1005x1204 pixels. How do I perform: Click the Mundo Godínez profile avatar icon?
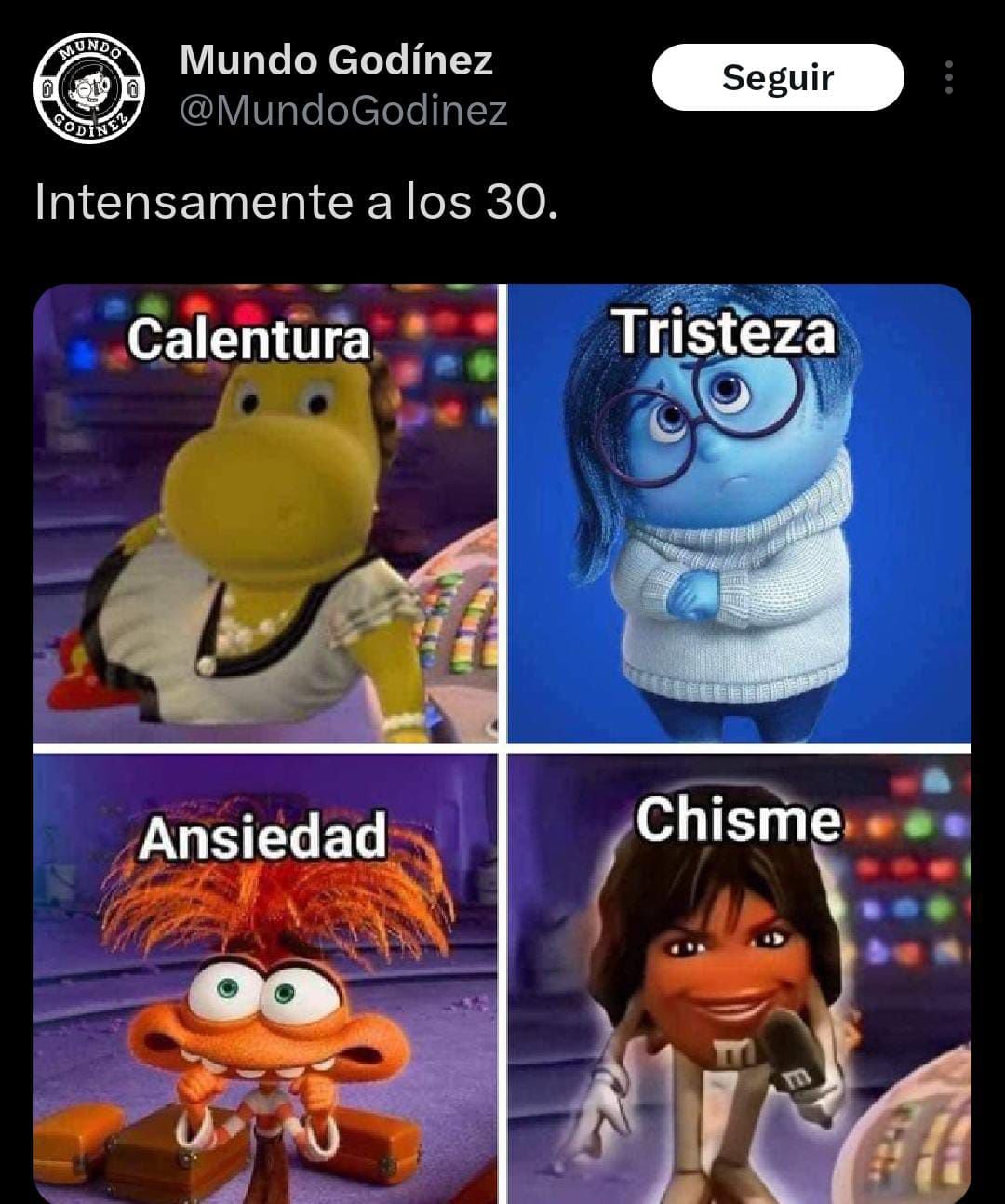[x=88, y=88]
